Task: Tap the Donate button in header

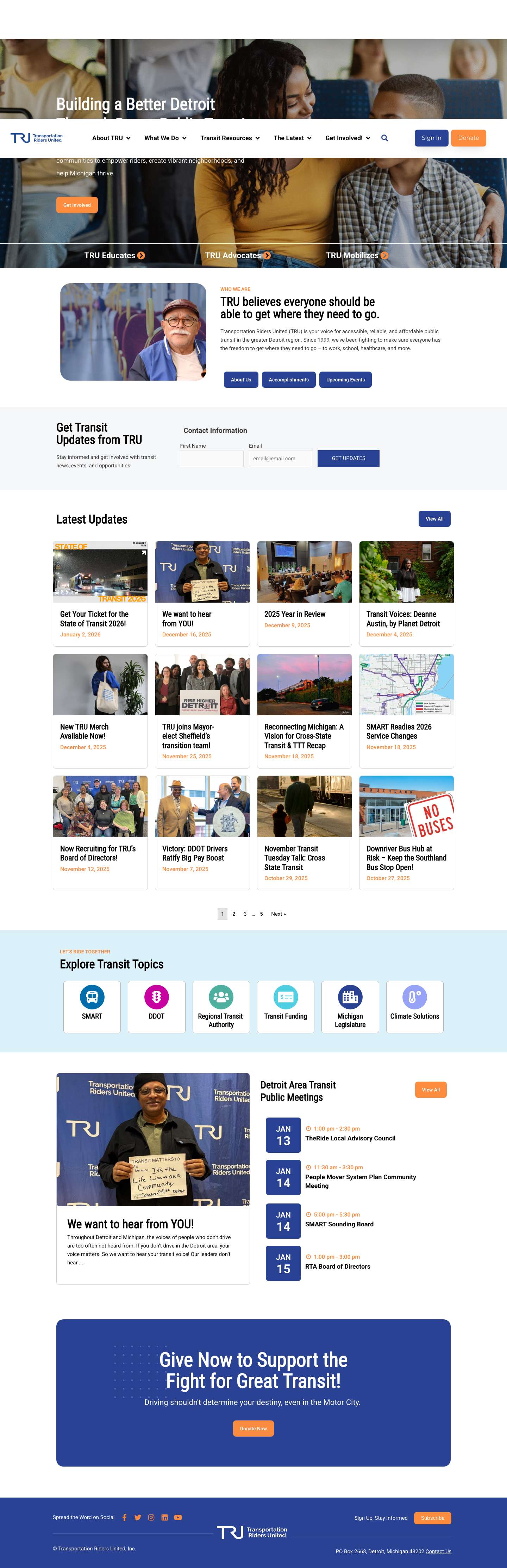Action: pyautogui.click(x=468, y=138)
